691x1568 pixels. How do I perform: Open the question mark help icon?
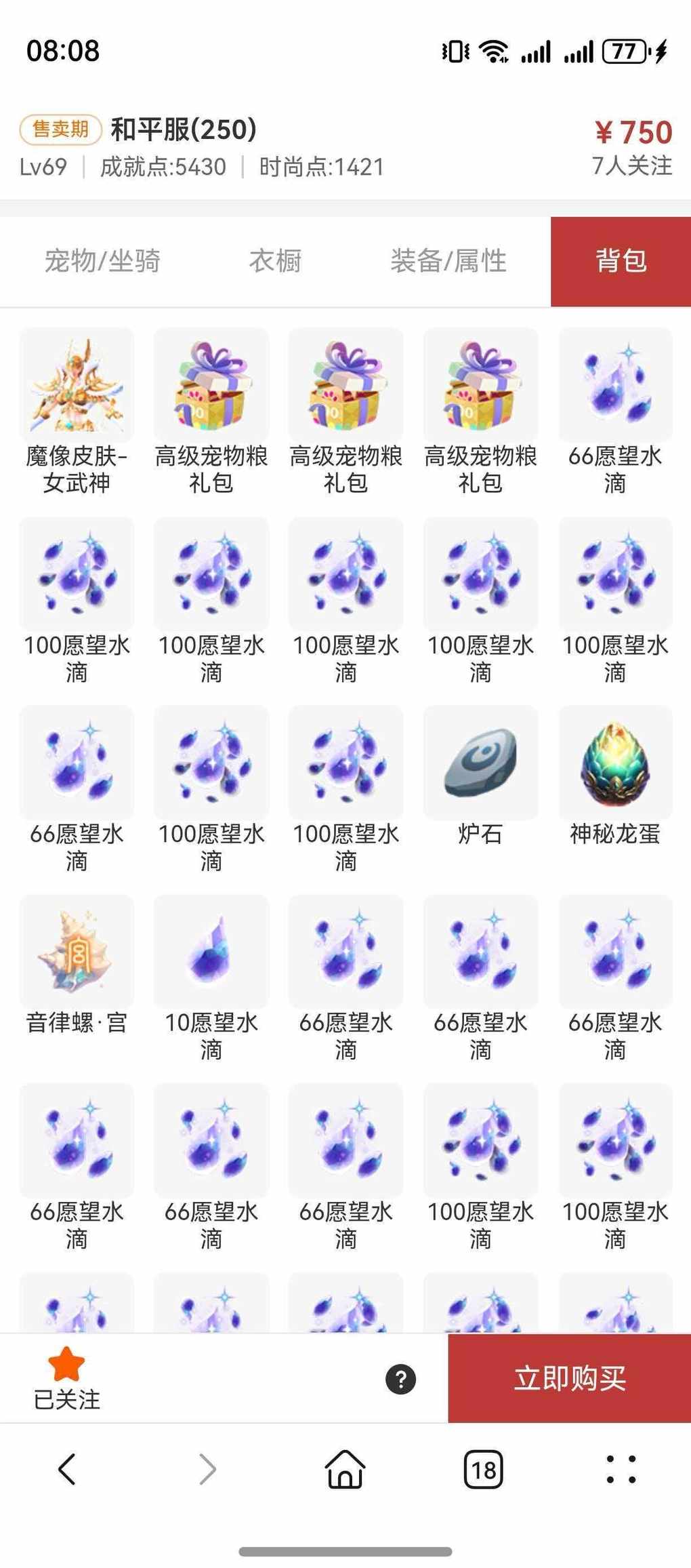click(x=401, y=1379)
